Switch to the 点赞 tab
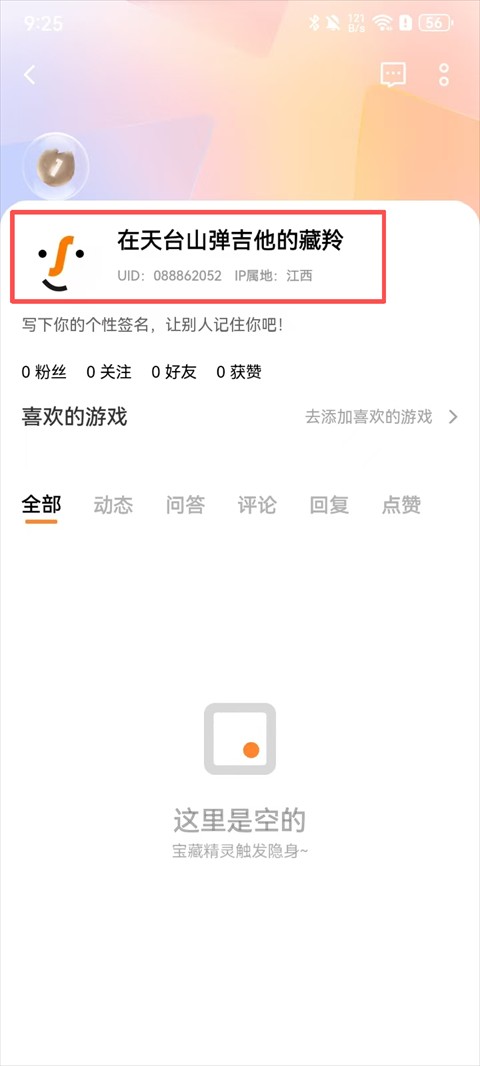Screen dimensions: 480x1066 pos(401,504)
